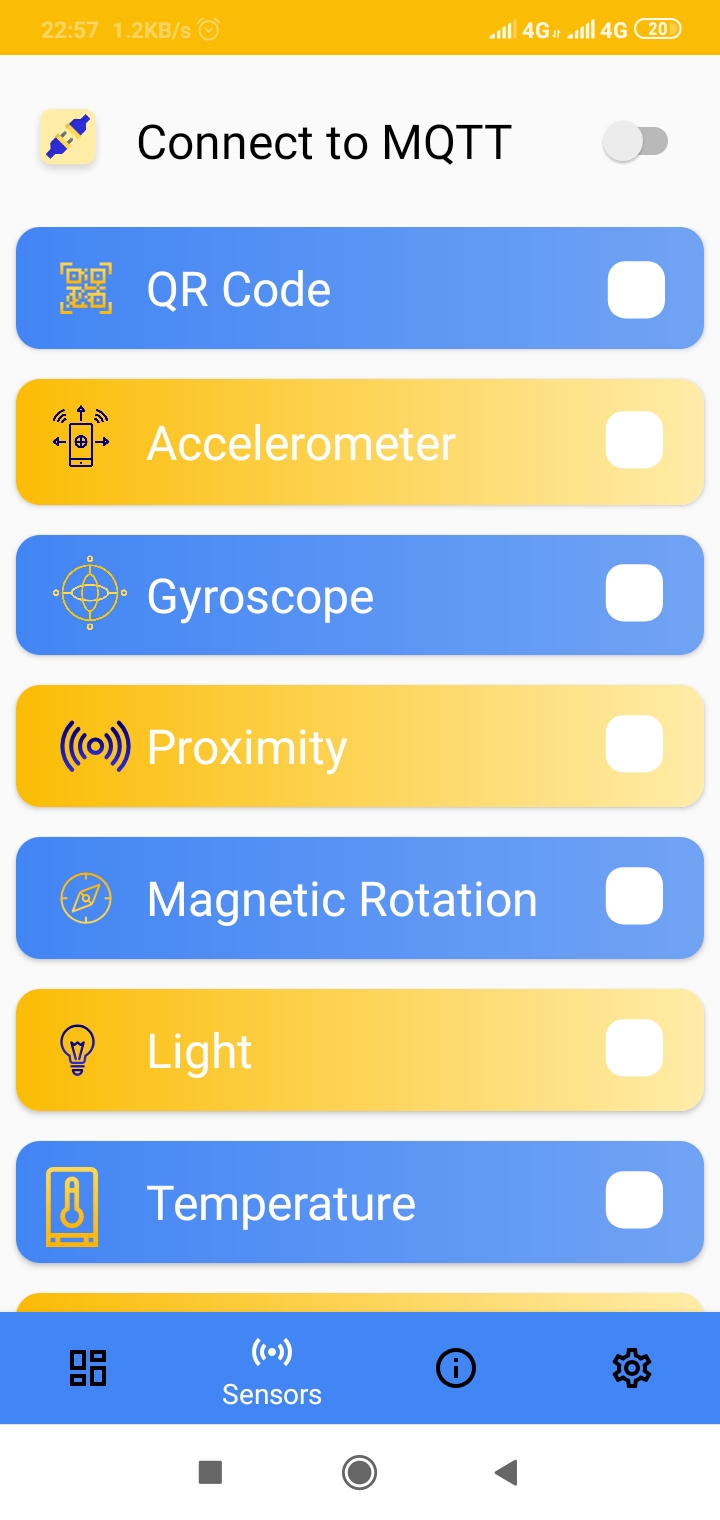Check the Light sensor checkbox

click(x=635, y=1048)
